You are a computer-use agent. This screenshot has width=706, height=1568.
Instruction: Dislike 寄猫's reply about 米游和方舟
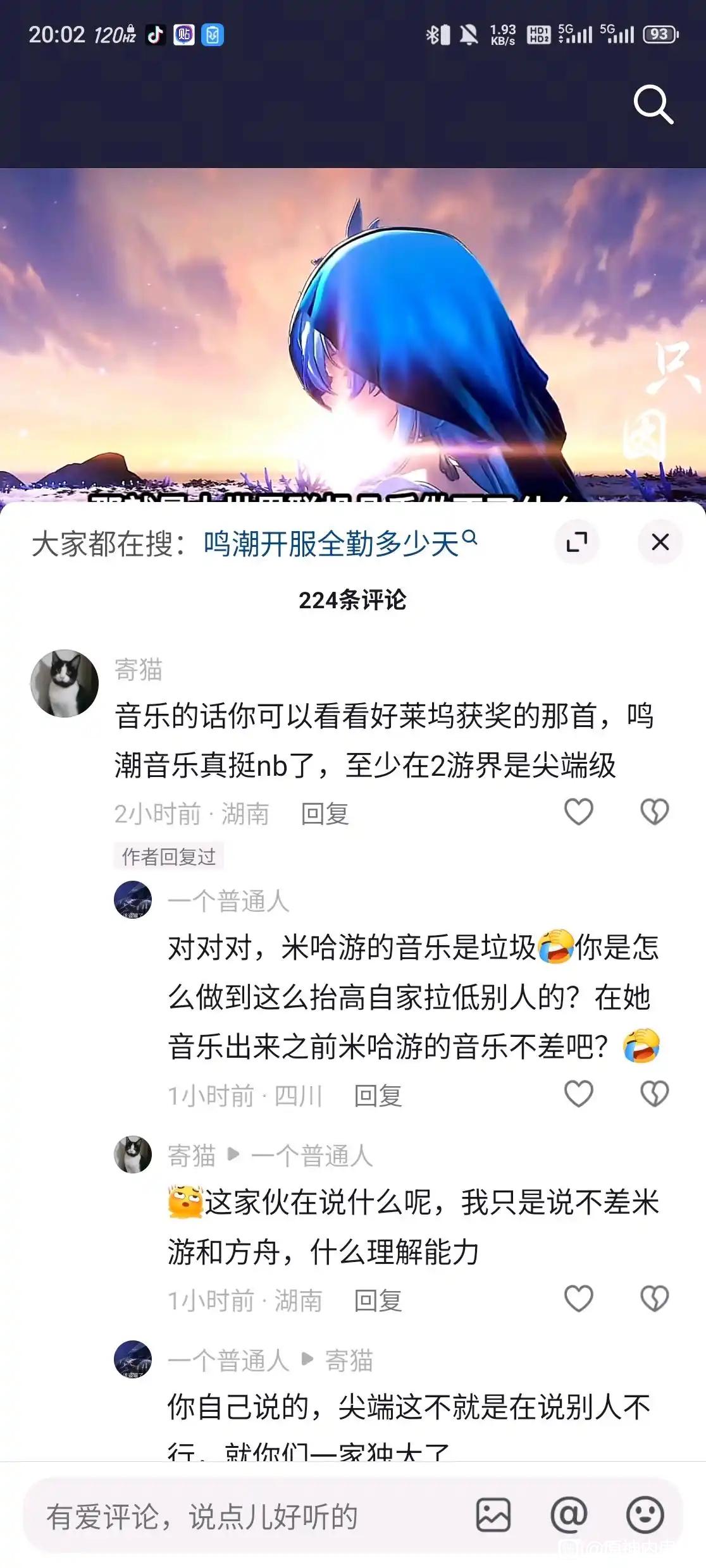point(654,1299)
